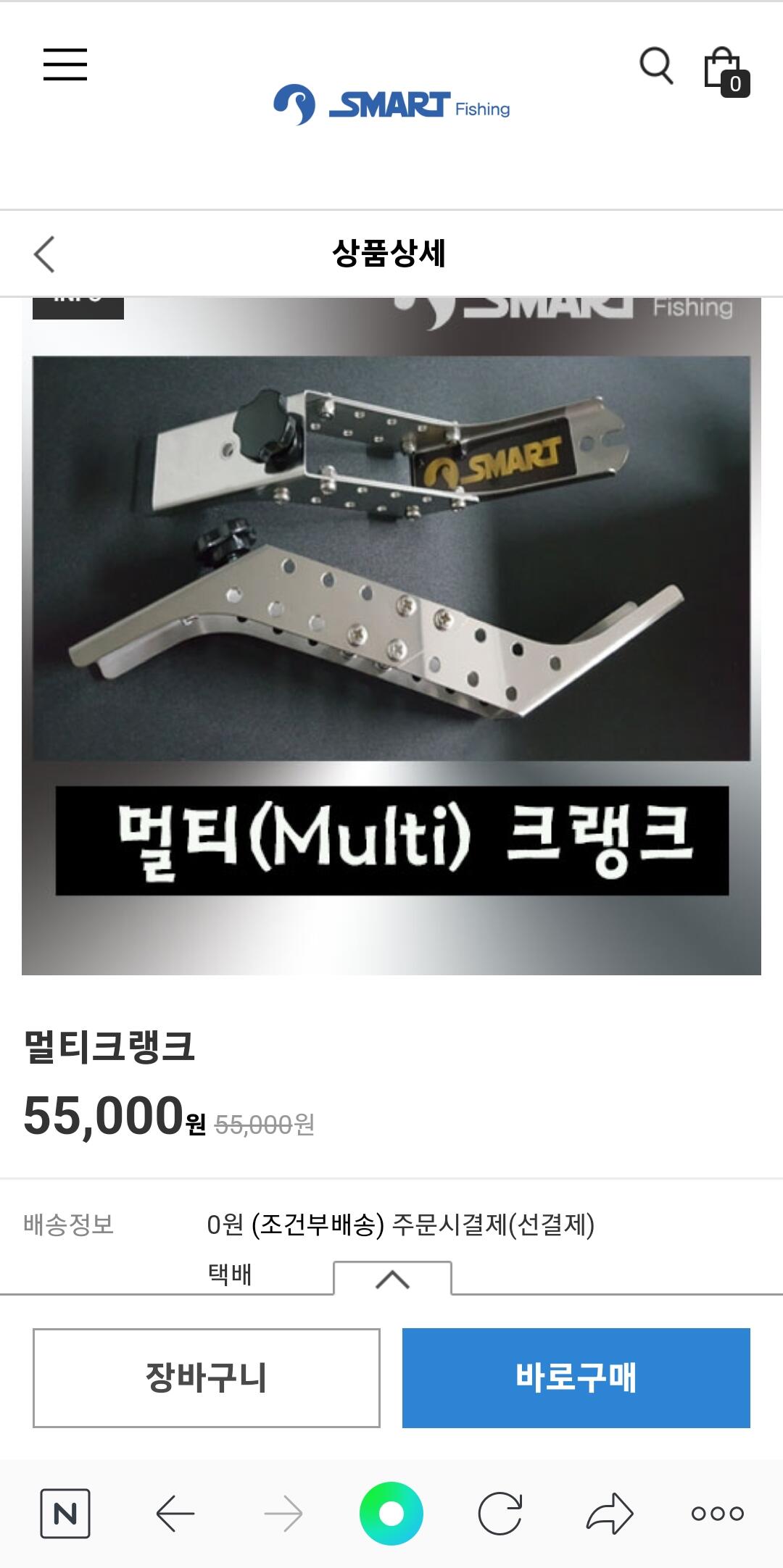Add item with 장바구니 button

pyautogui.click(x=207, y=1377)
